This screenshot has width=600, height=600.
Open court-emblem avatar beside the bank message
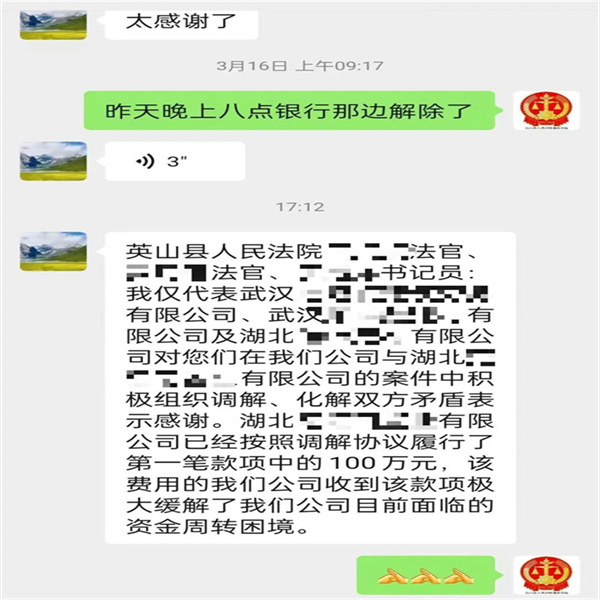point(545,111)
